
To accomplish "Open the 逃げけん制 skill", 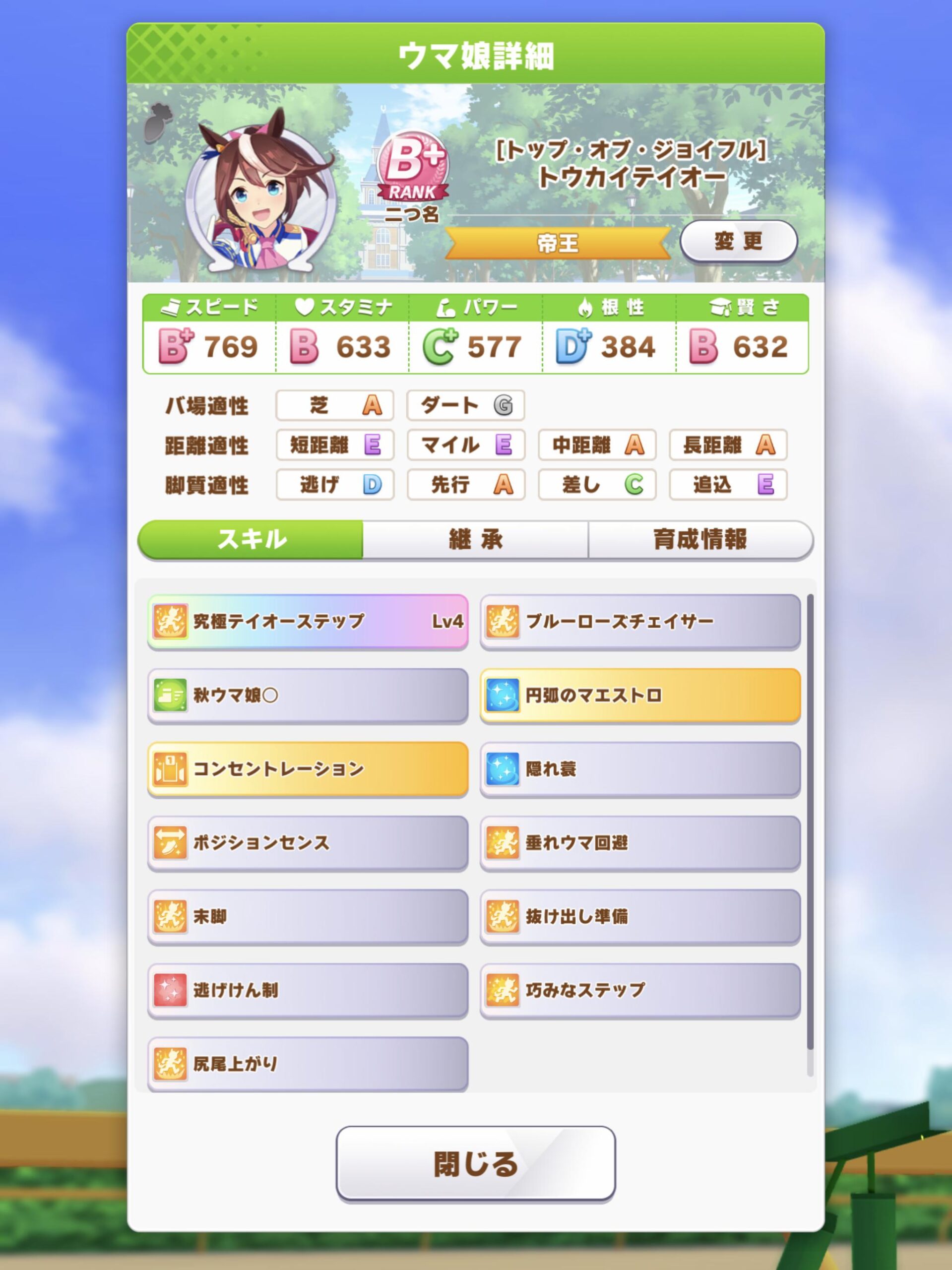I will [308, 990].
